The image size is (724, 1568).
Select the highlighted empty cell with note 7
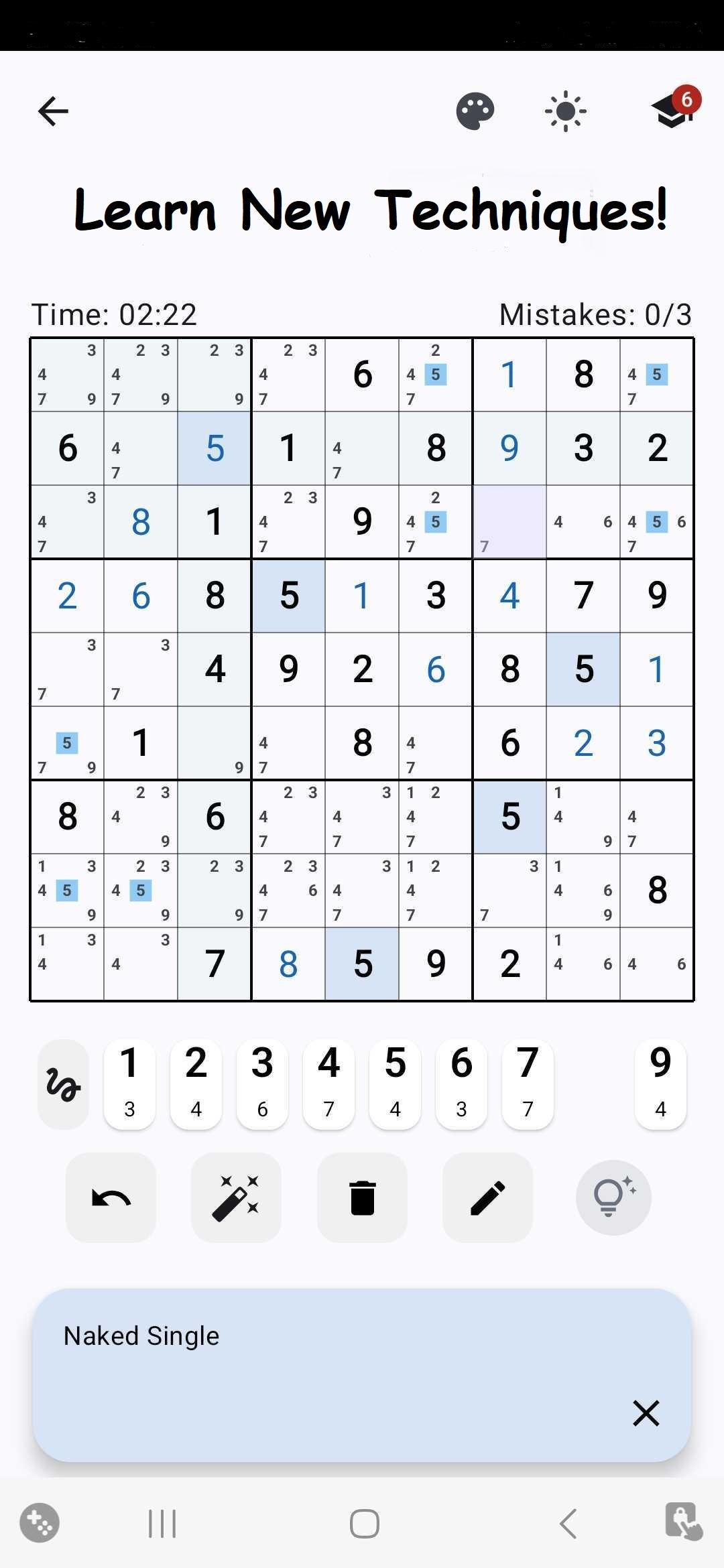(509, 522)
